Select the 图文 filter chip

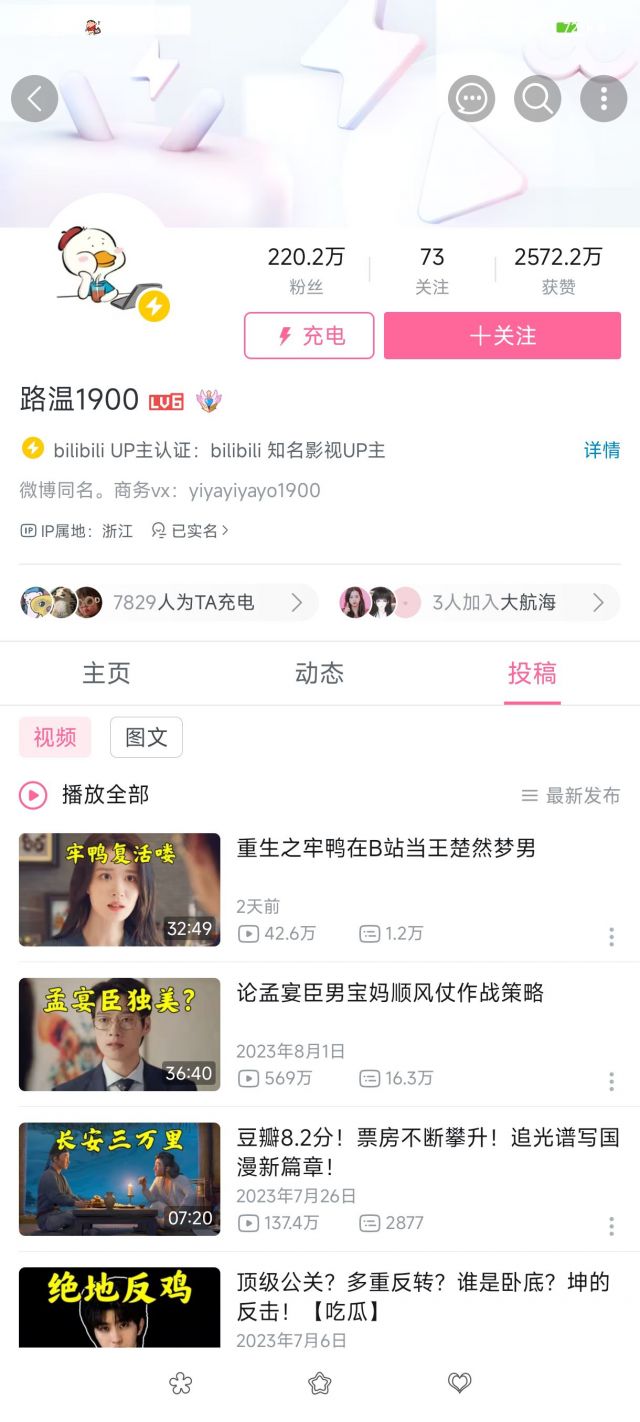click(x=146, y=738)
